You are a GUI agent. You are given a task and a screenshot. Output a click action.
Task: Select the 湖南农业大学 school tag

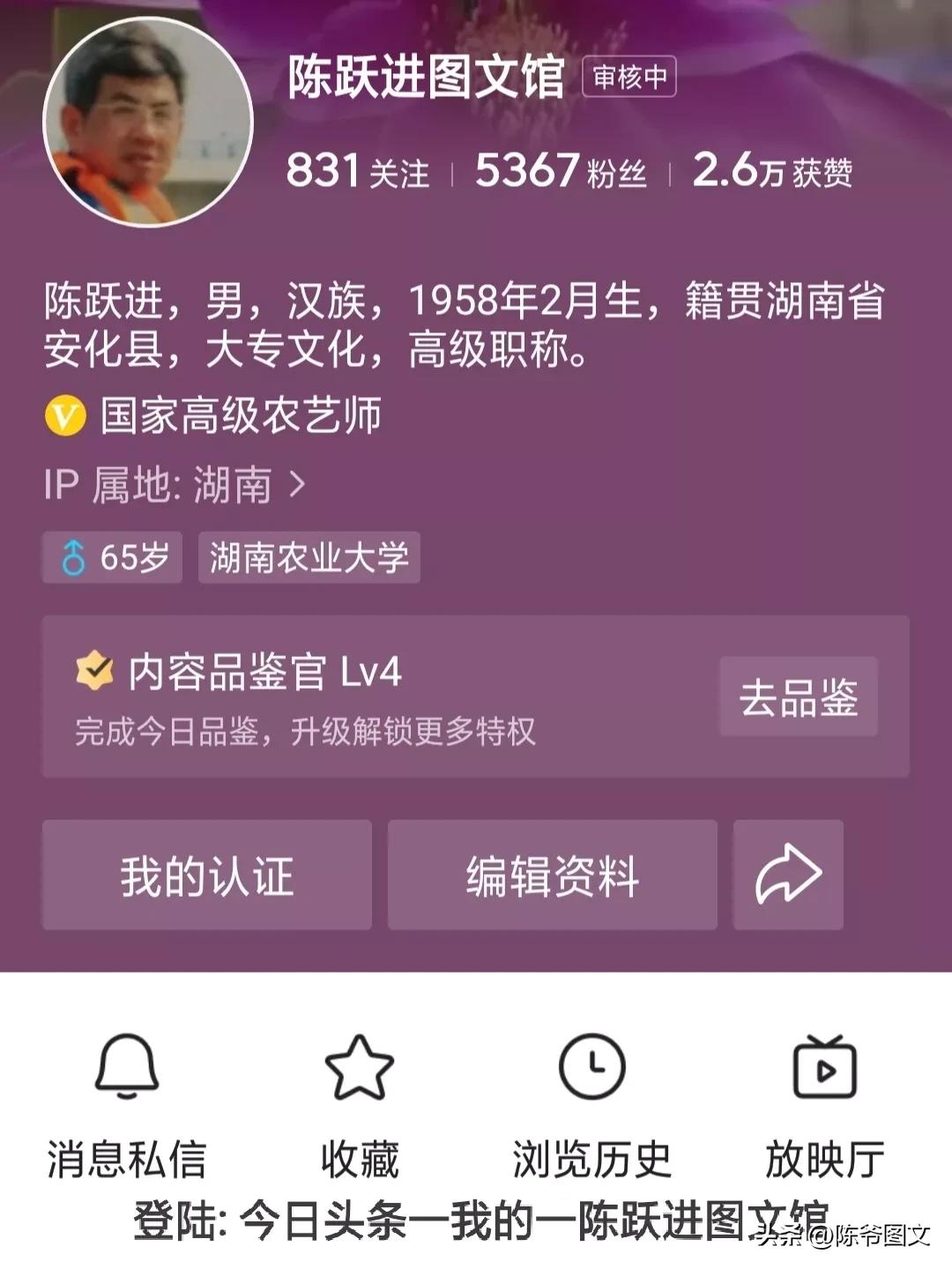click(310, 557)
